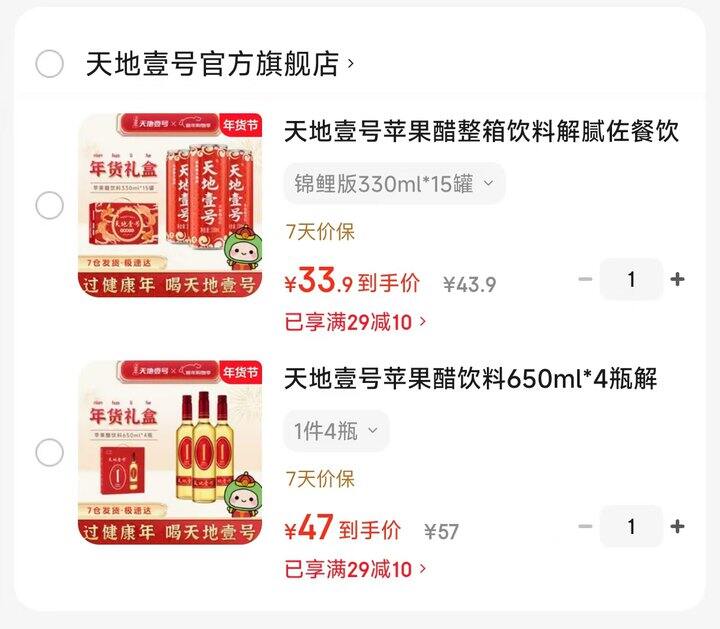Select all items from 天地壹号官方旗舰店

click(50, 64)
